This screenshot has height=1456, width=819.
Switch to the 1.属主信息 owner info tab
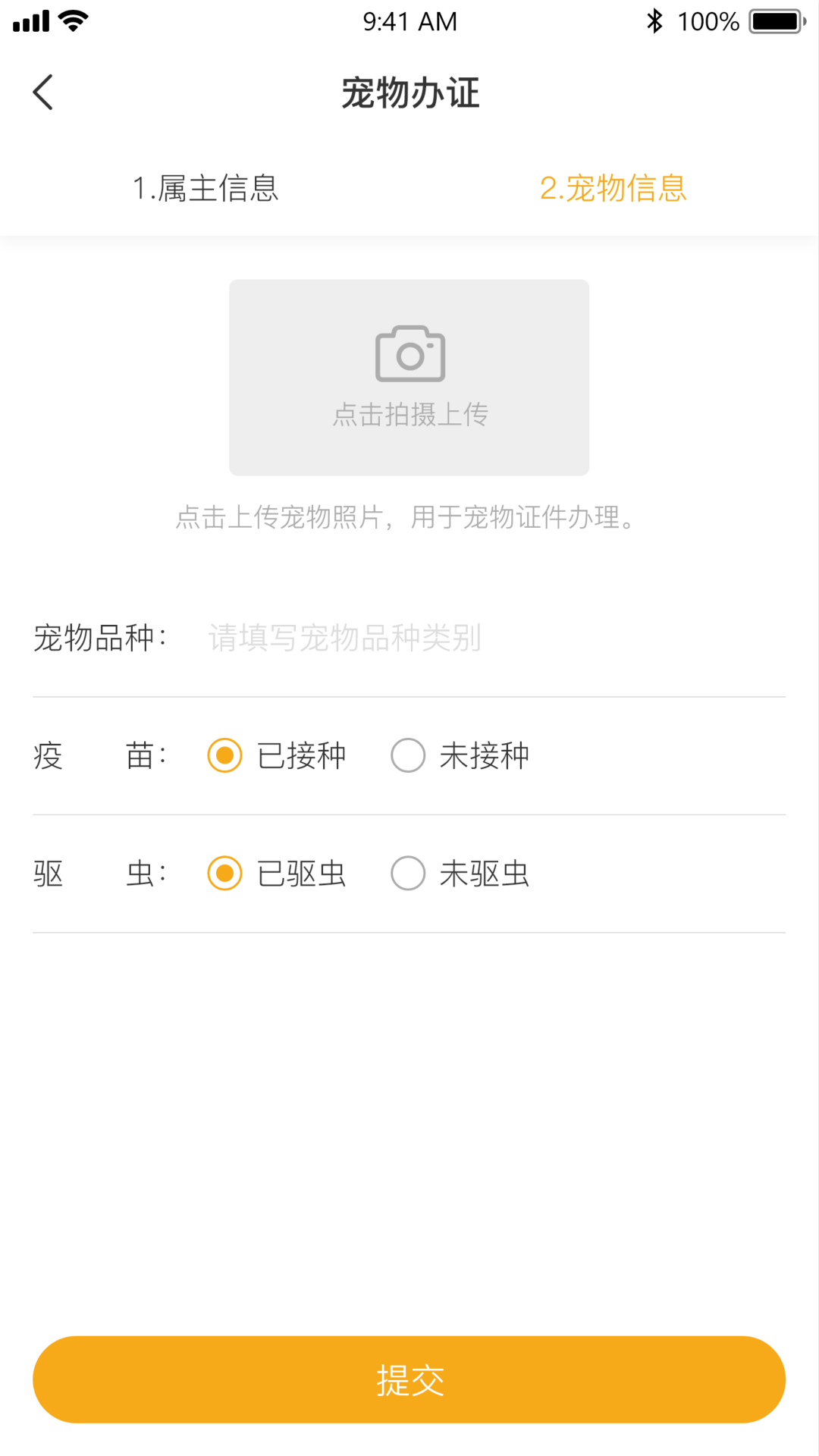(x=206, y=190)
